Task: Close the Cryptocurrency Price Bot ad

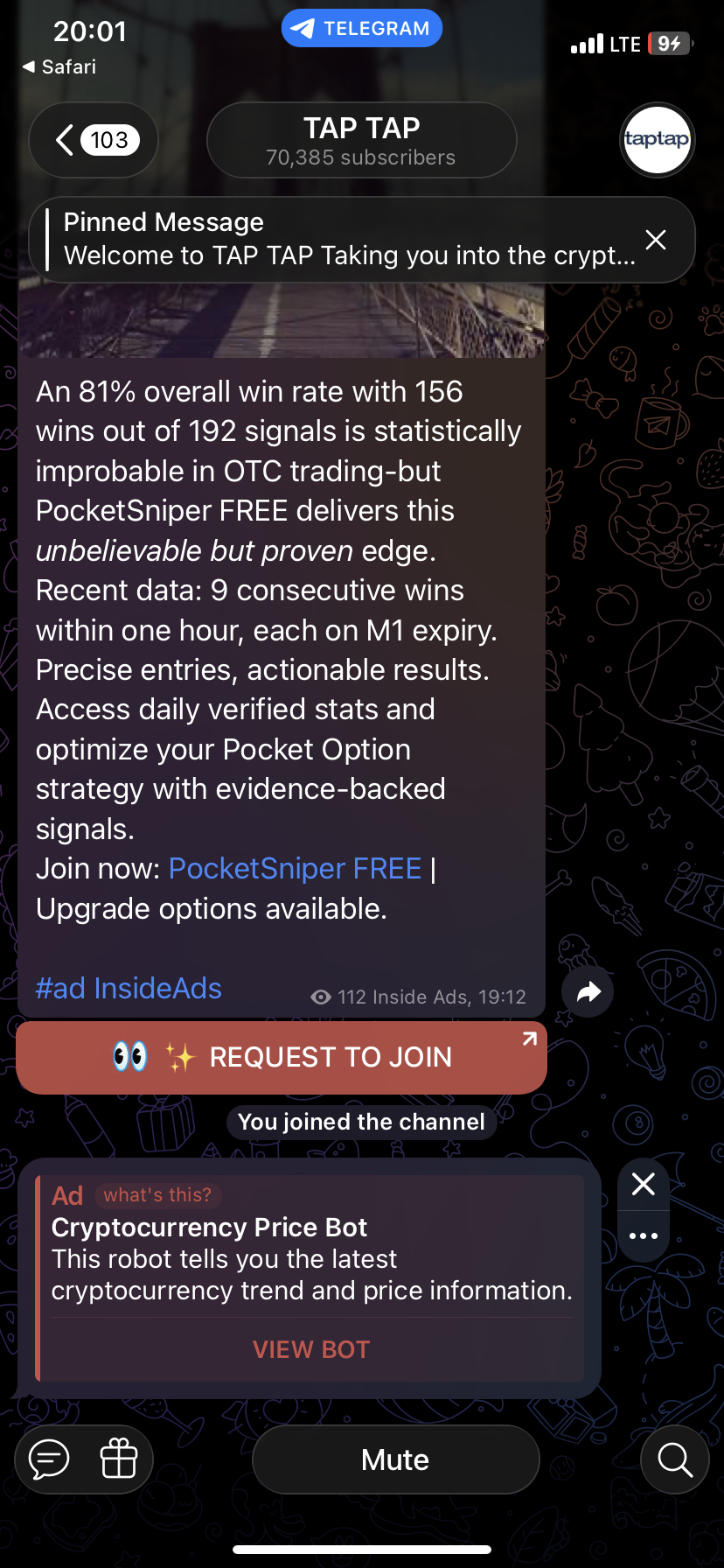Action: point(644,1185)
